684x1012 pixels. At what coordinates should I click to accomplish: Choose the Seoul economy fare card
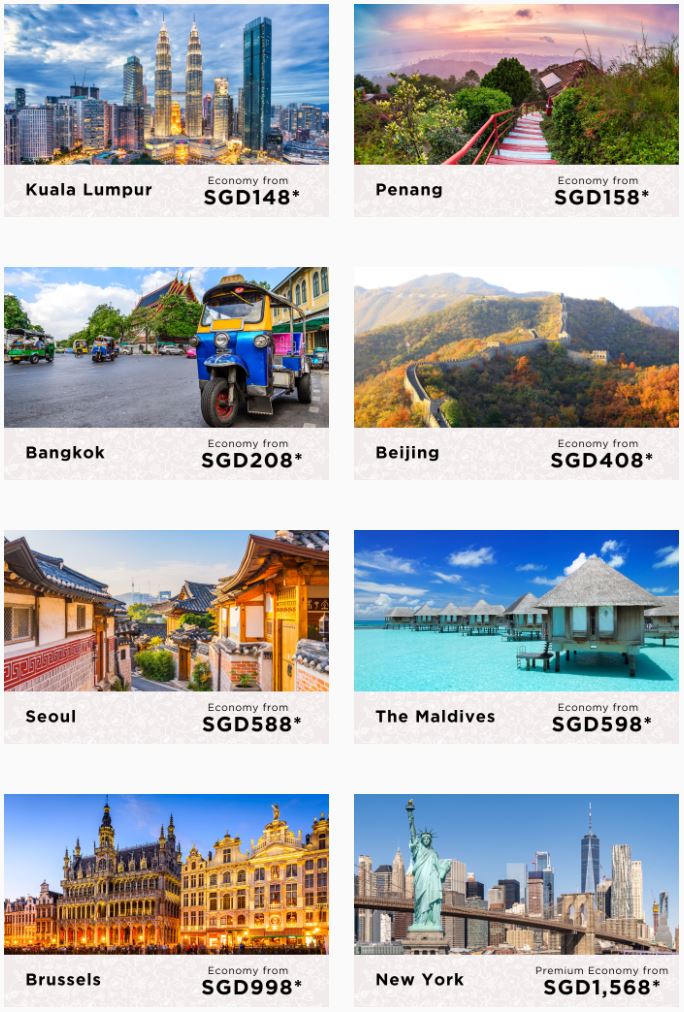point(166,636)
